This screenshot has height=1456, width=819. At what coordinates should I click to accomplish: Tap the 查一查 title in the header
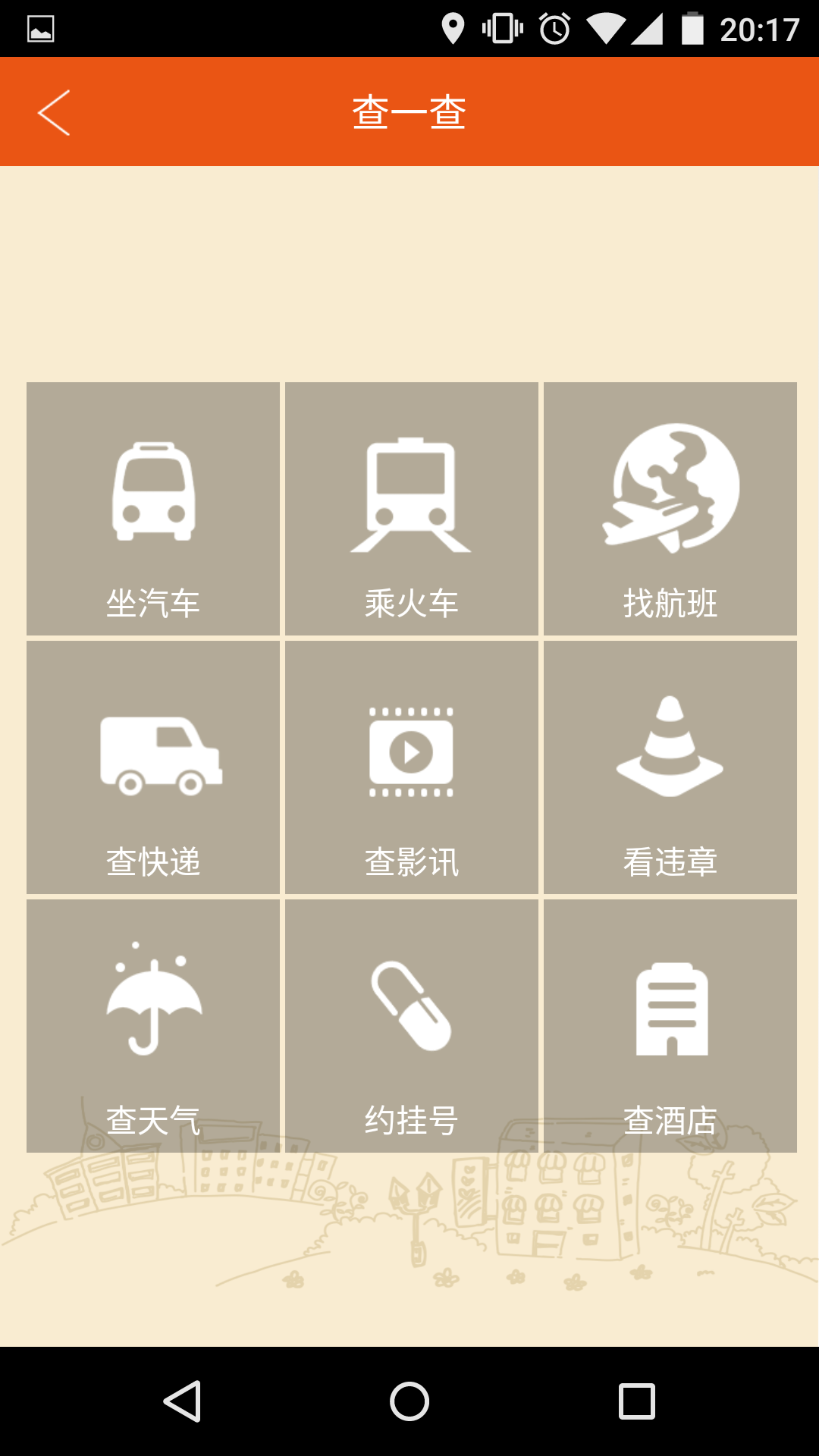[409, 111]
